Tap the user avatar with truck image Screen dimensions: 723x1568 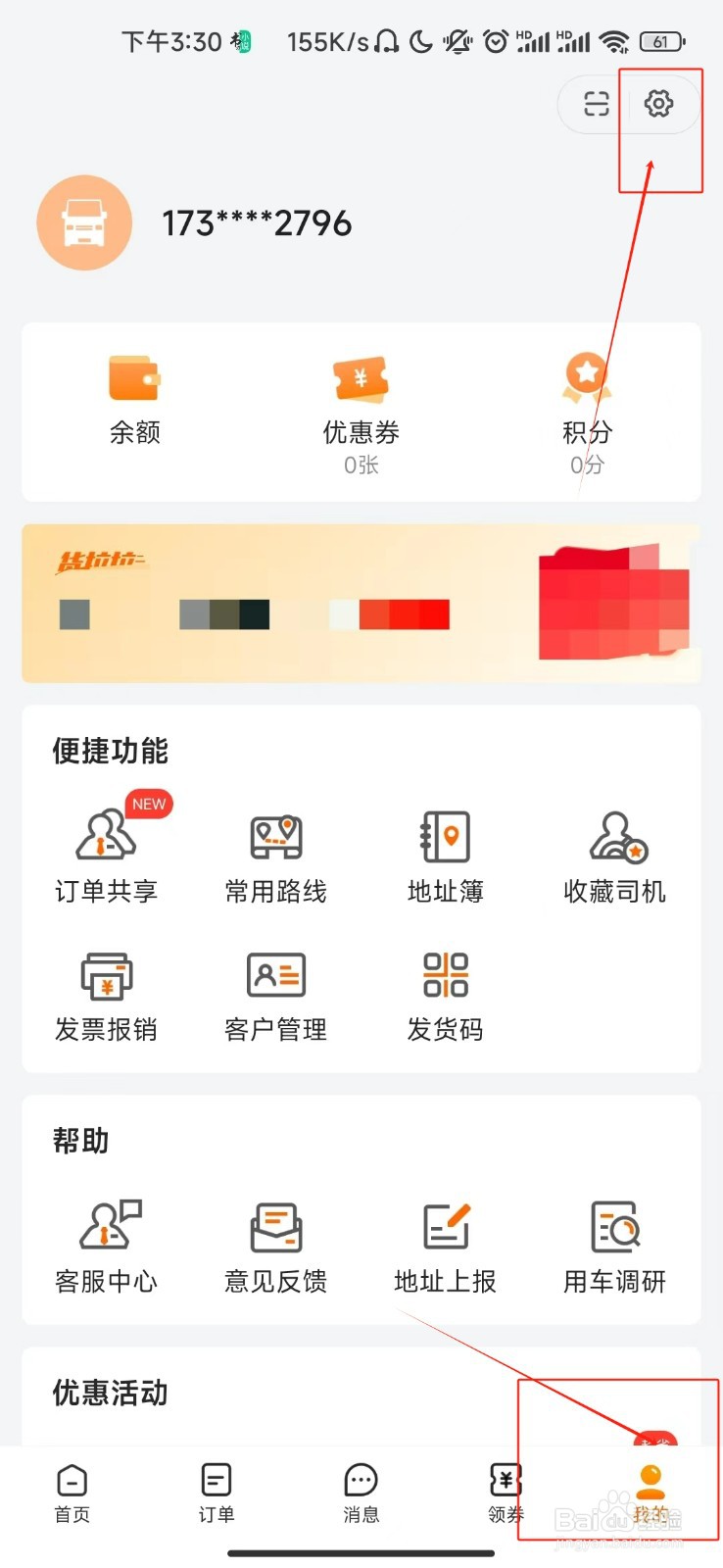point(84,222)
